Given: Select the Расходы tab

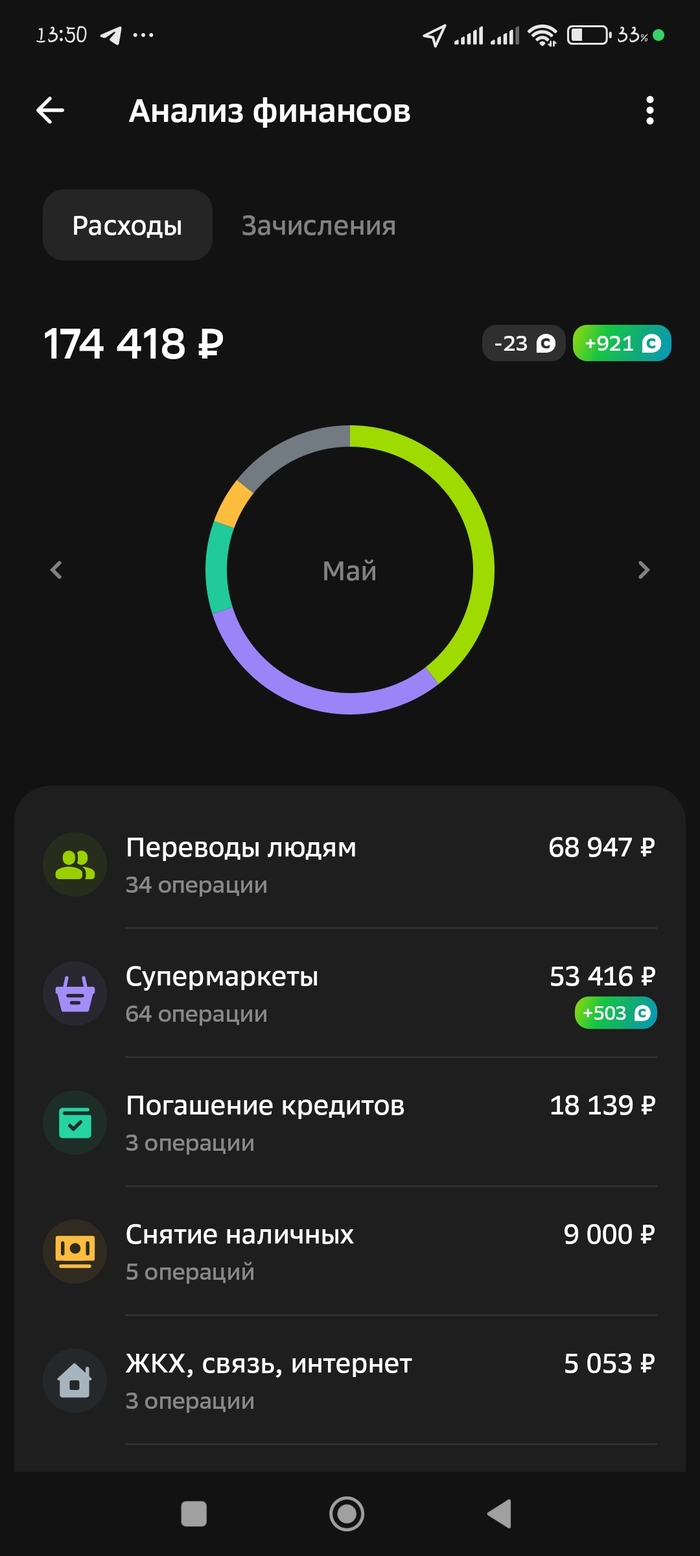Looking at the screenshot, I should 127,226.
